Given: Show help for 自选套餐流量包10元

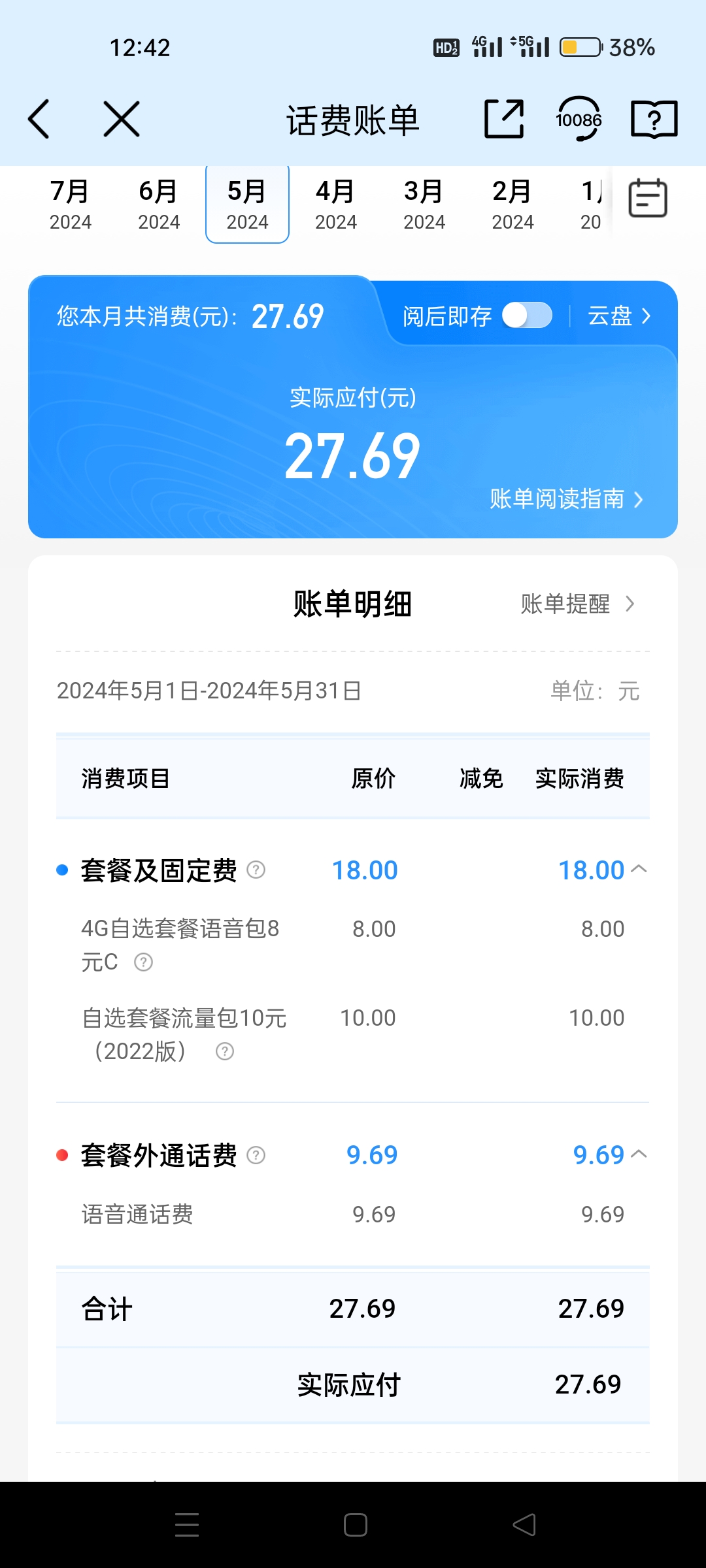Looking at the screenshot, I should pyautogui.click(x=224, y=1051).
